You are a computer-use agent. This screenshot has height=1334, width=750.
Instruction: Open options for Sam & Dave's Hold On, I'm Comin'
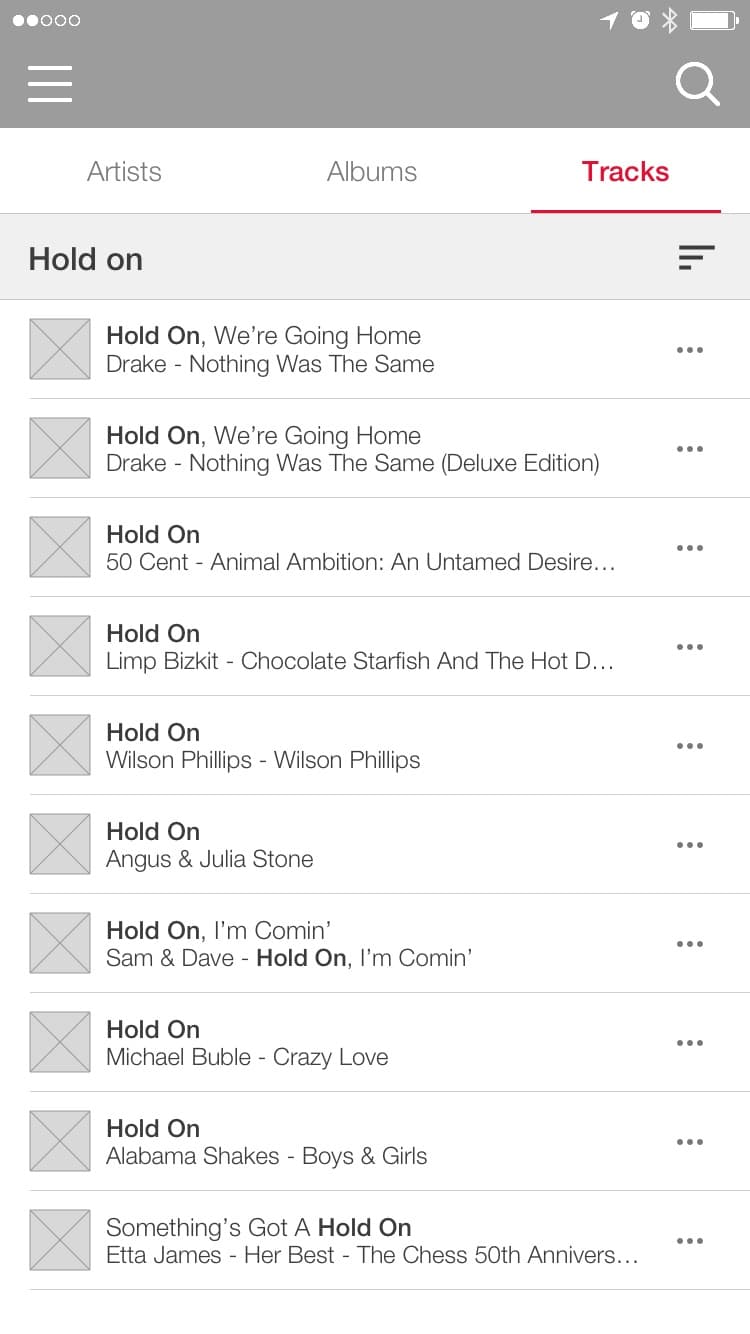(x=690, y=943)
